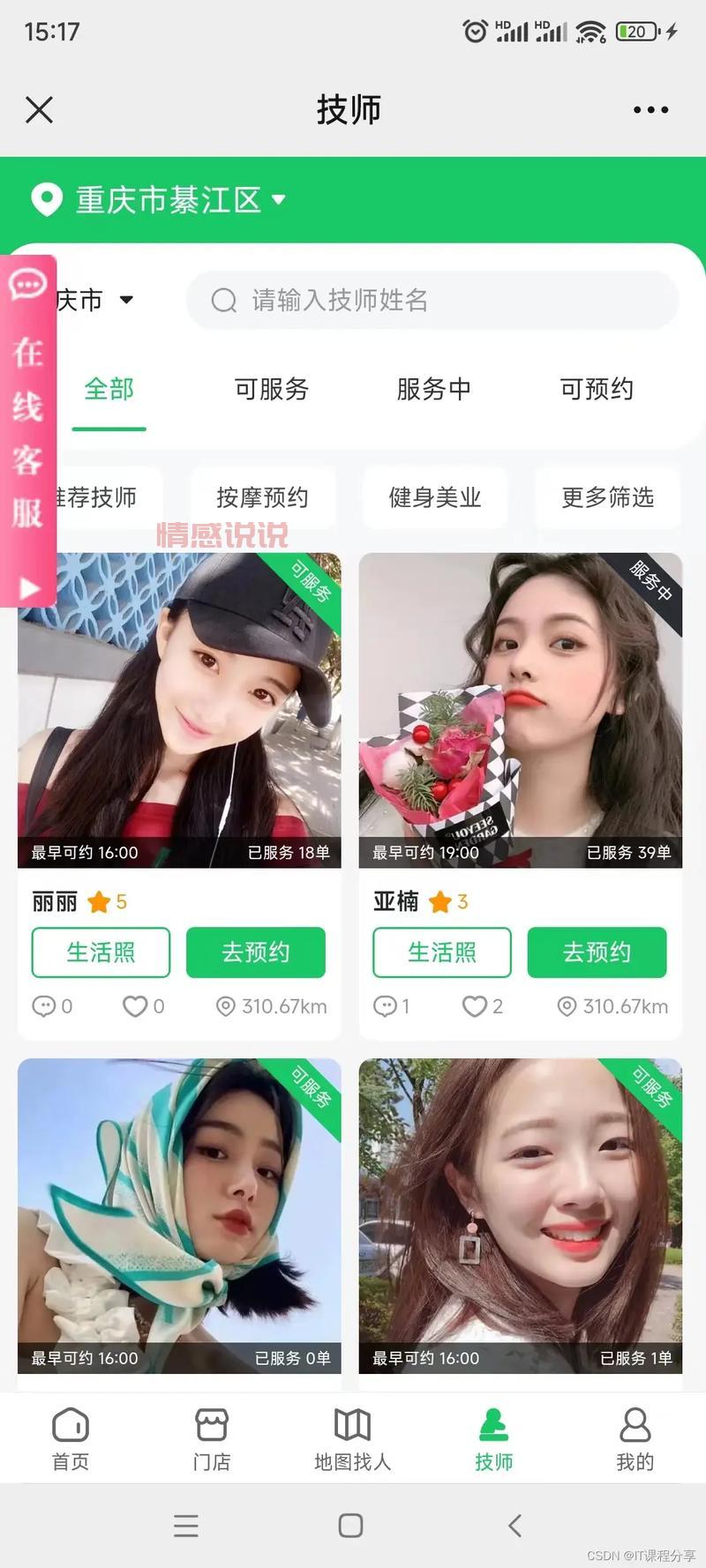Switch to the 可服务 tab
The image size is (706, 1568).
click(x=271, y=390)
